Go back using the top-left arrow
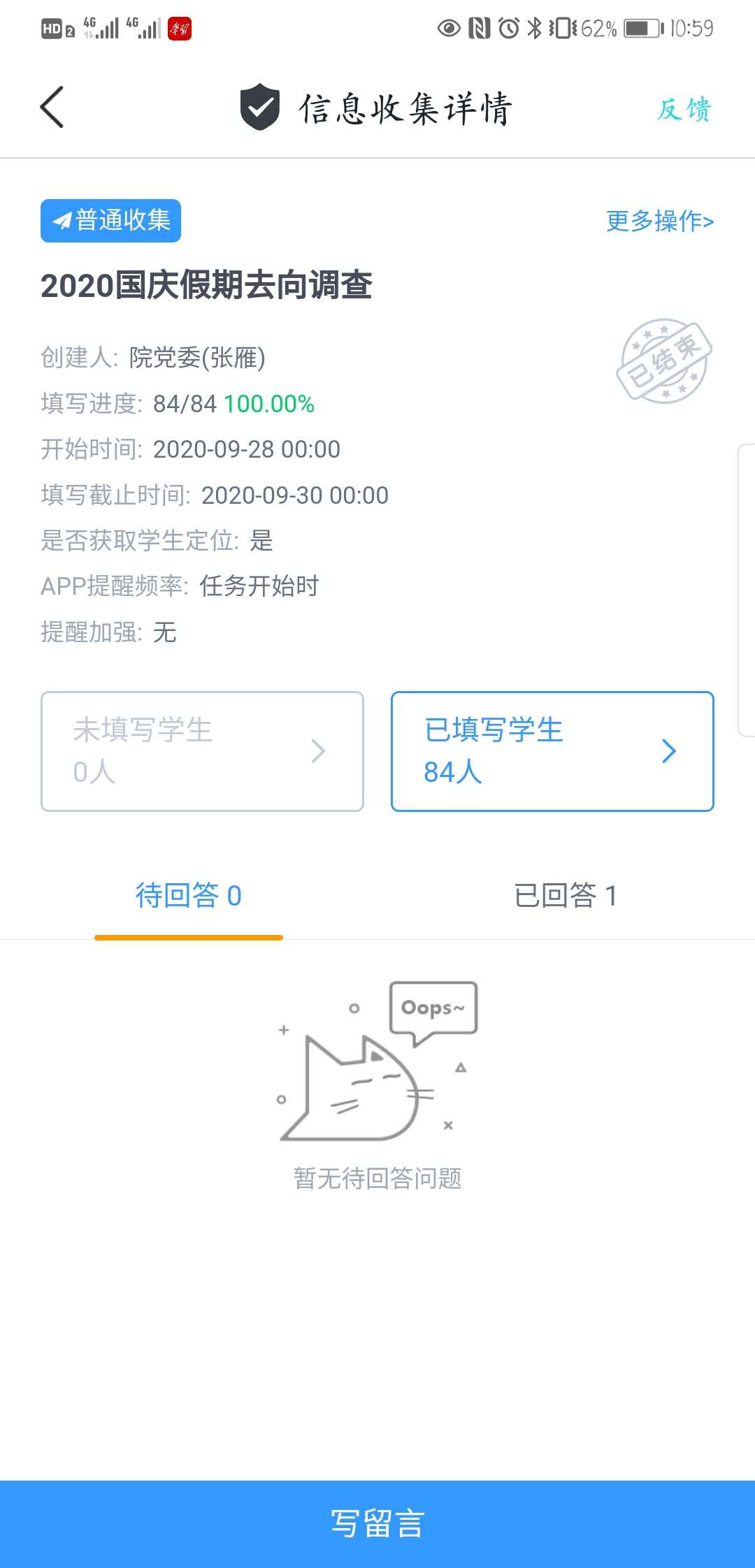 coord(52,108)
